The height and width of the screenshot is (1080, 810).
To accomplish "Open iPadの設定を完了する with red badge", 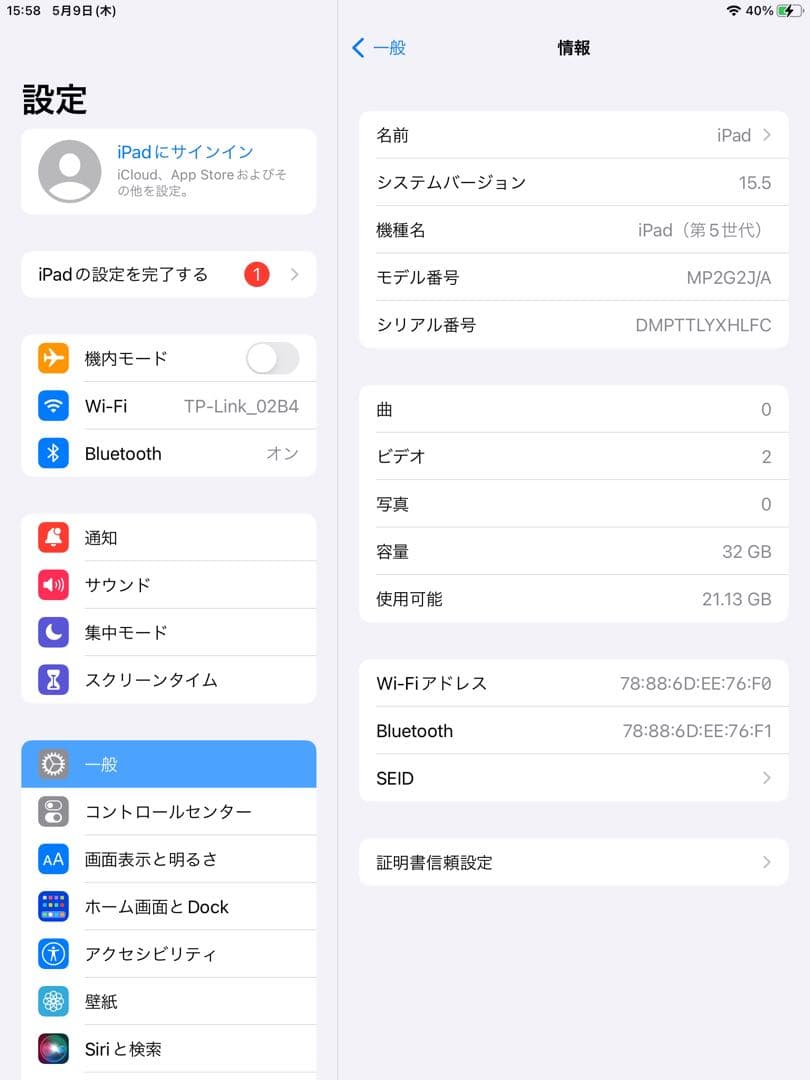I will click(168, 274).
